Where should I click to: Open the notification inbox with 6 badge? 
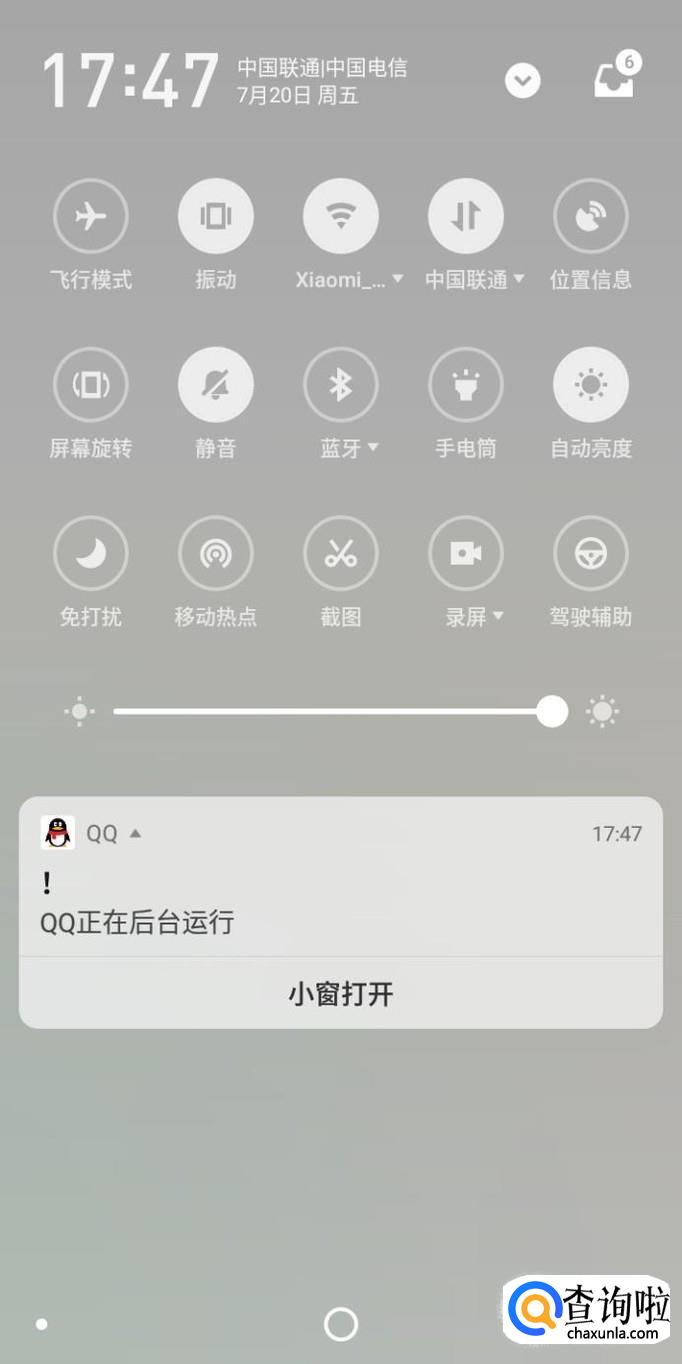tap(614, 80)
